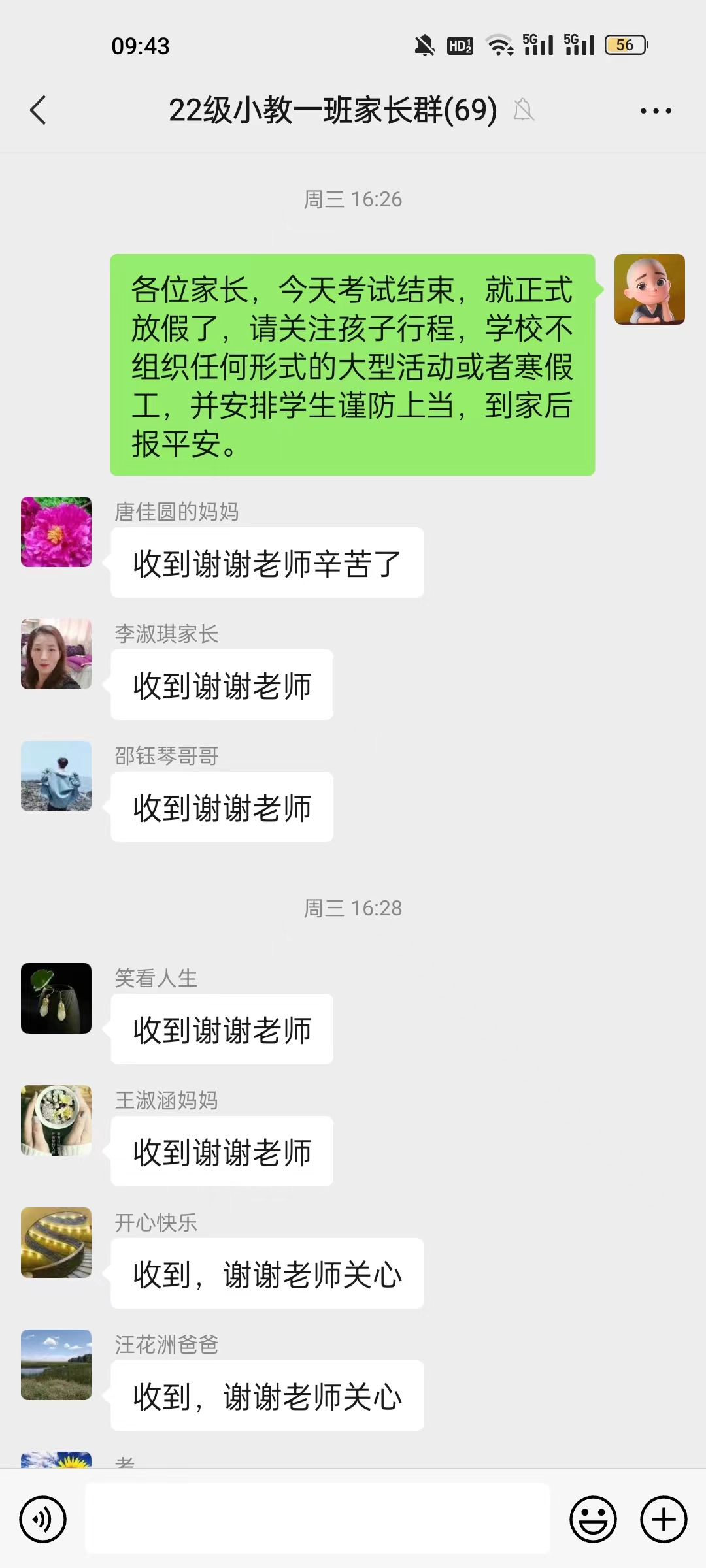This screenshot has height=1568, width=706.
Task: Open 开心快乐's profile picture
Action: [56, 1243]
